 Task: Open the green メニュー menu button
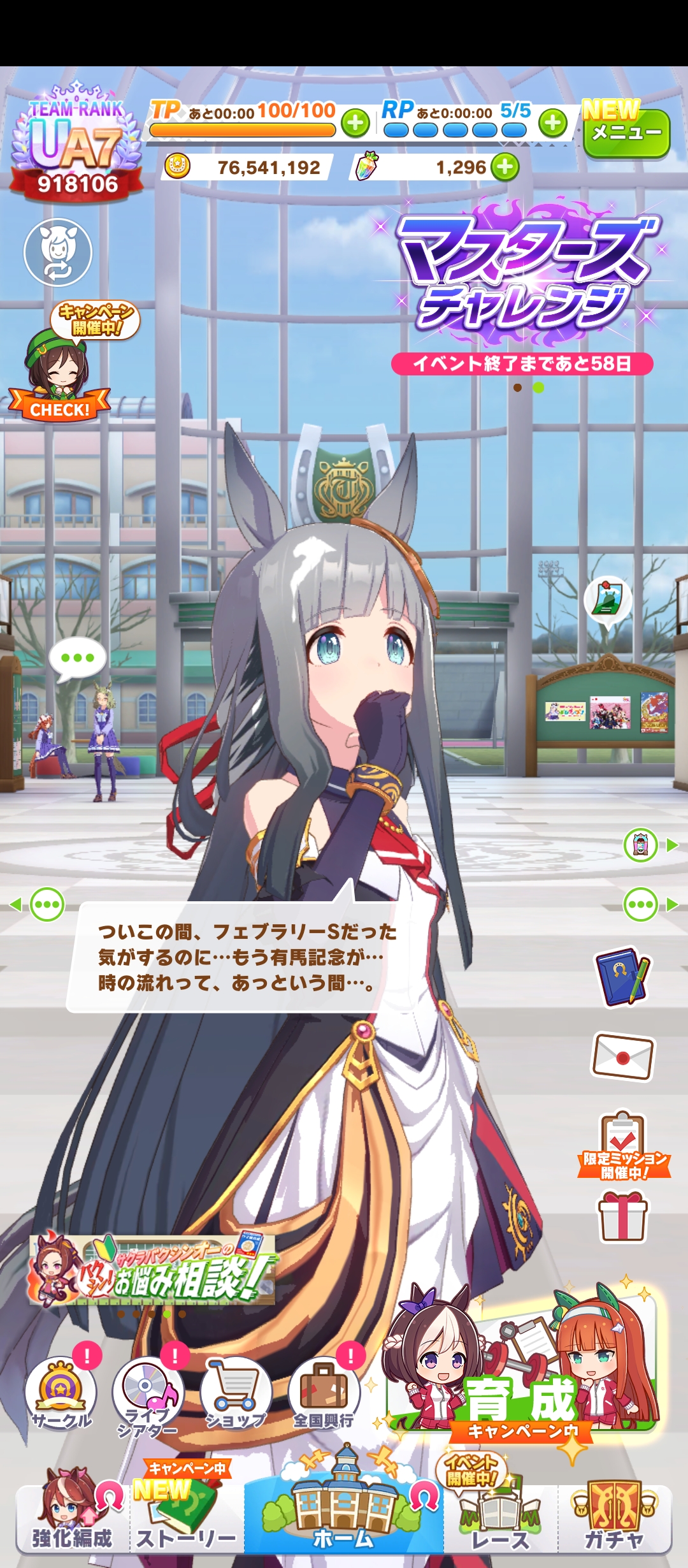tap(626, 133)
